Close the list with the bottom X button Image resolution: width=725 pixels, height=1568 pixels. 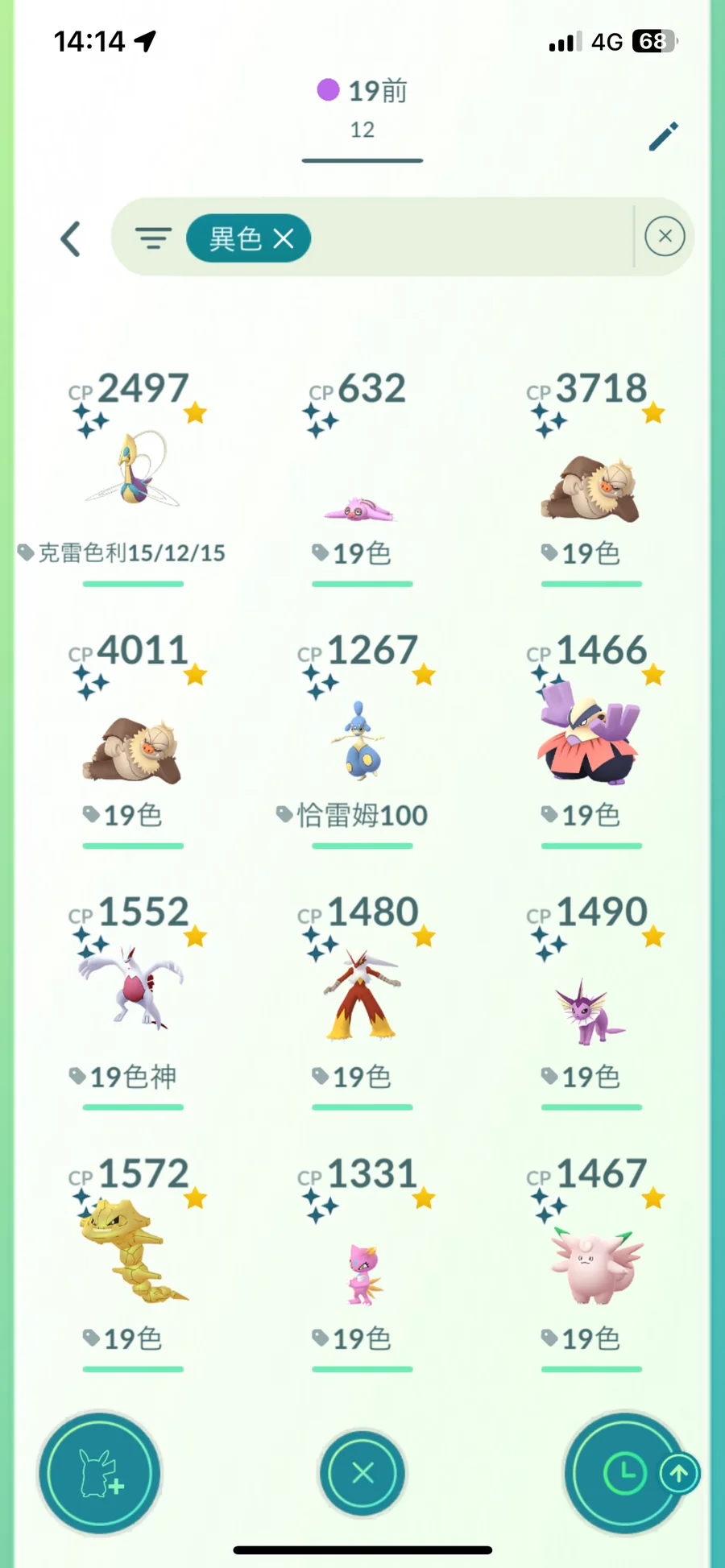[362, 1473]
